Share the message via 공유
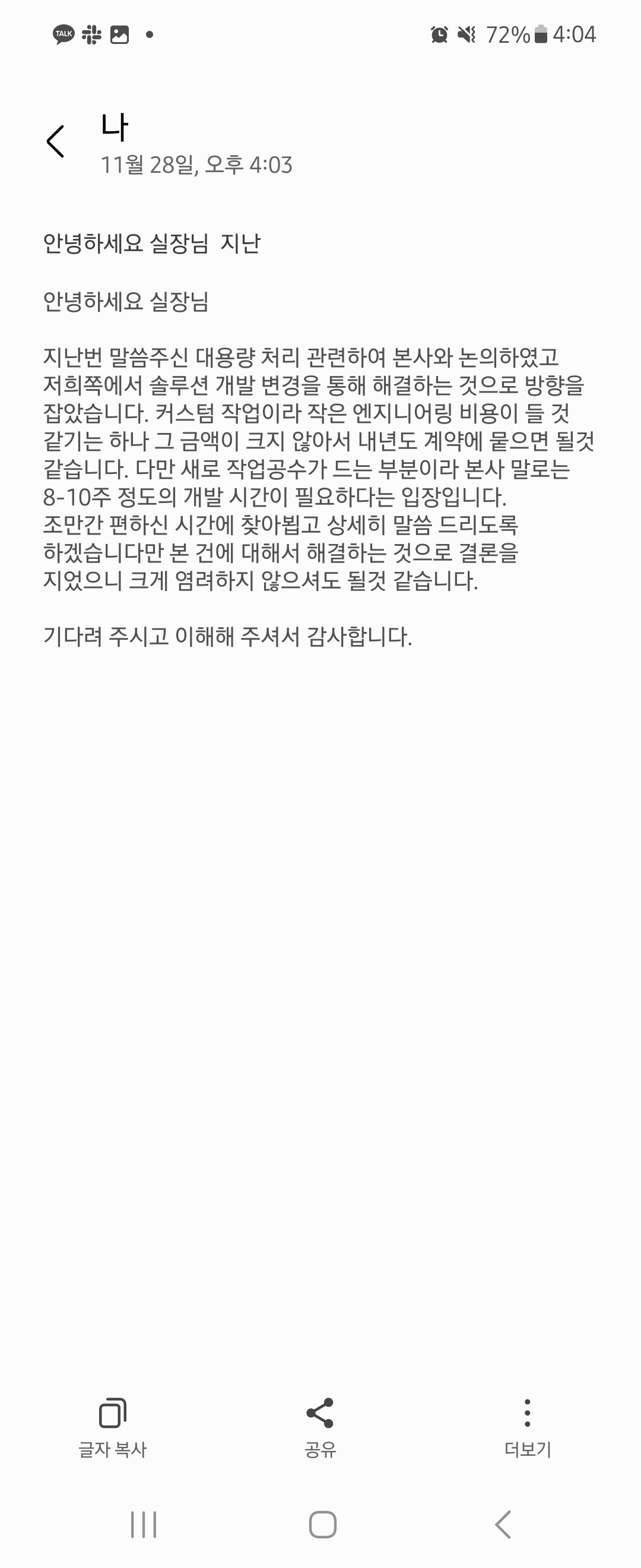This screenshot has height=1568, width=641. click(320, 1427)
